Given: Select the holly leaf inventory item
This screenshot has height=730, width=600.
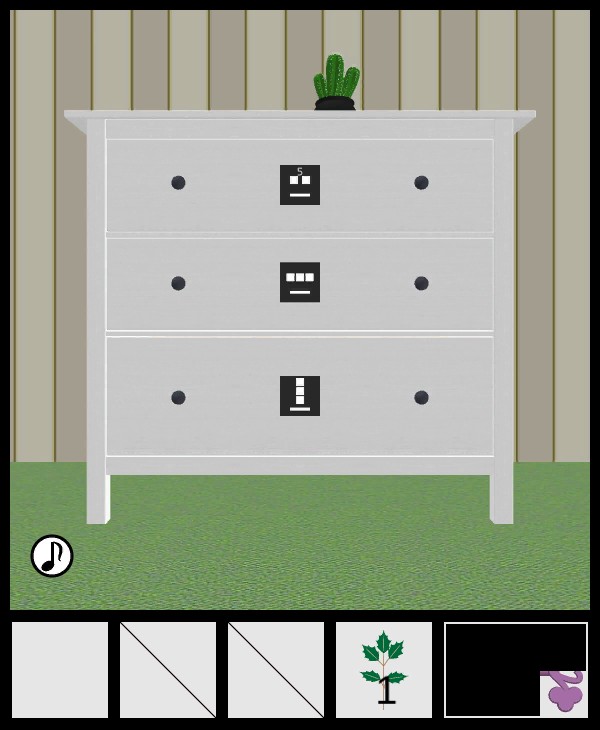Looking at the screenshot, I should (x=384, y=669).
